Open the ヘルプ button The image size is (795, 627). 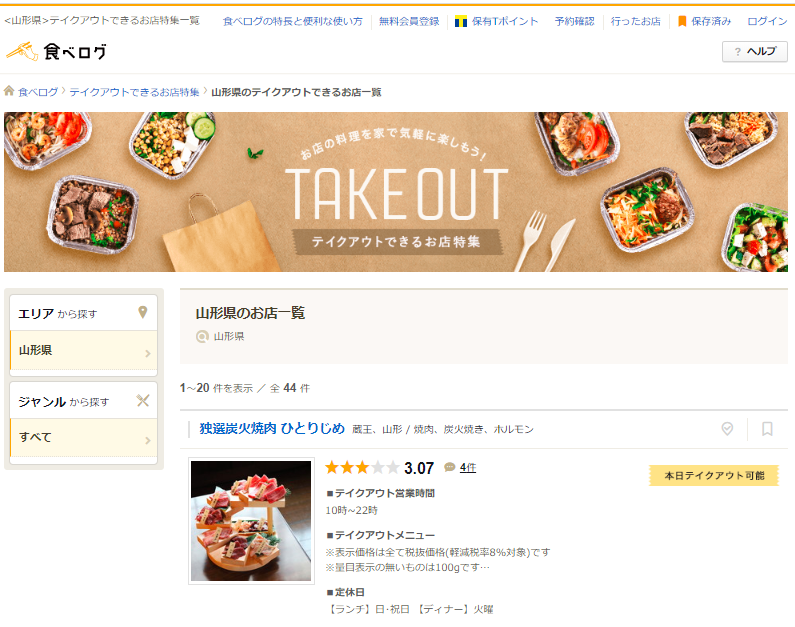pos(754,51)
